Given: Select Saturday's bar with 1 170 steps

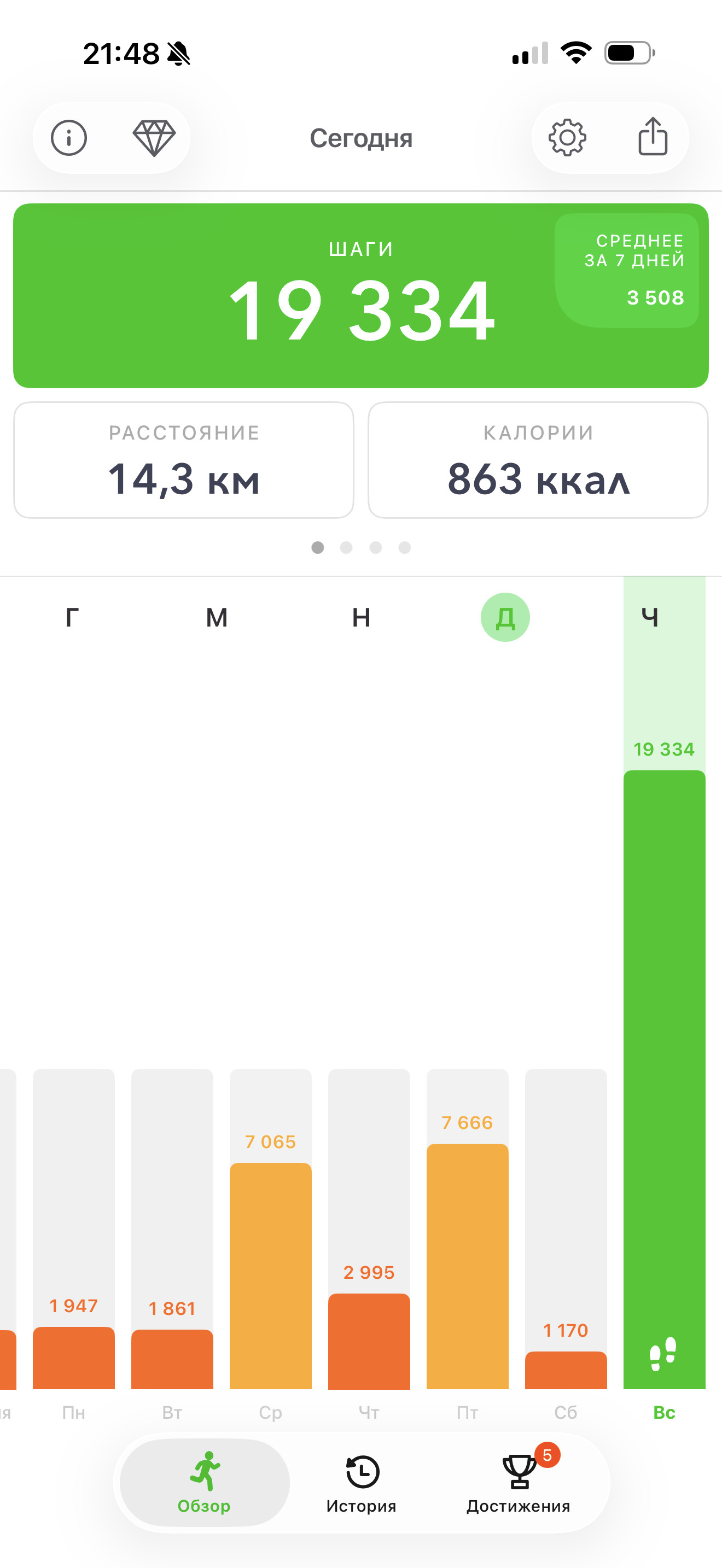Looking at the screenshot, I should point(566,1228).
